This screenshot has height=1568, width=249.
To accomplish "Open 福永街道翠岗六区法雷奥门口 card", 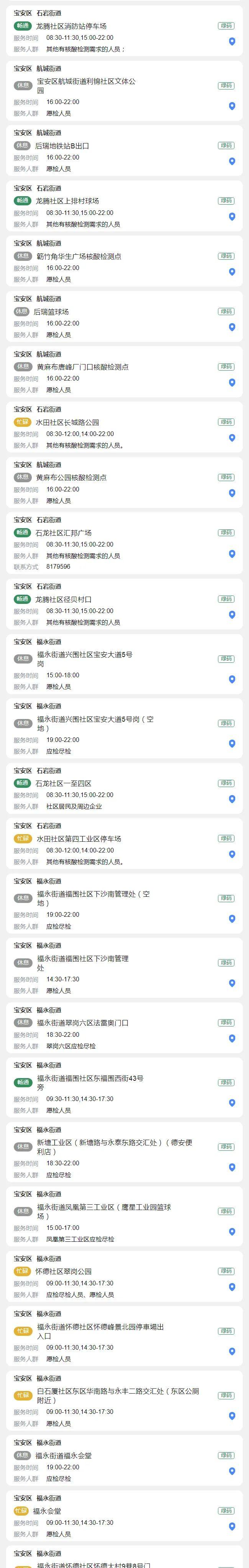I will click(82, 1023).
